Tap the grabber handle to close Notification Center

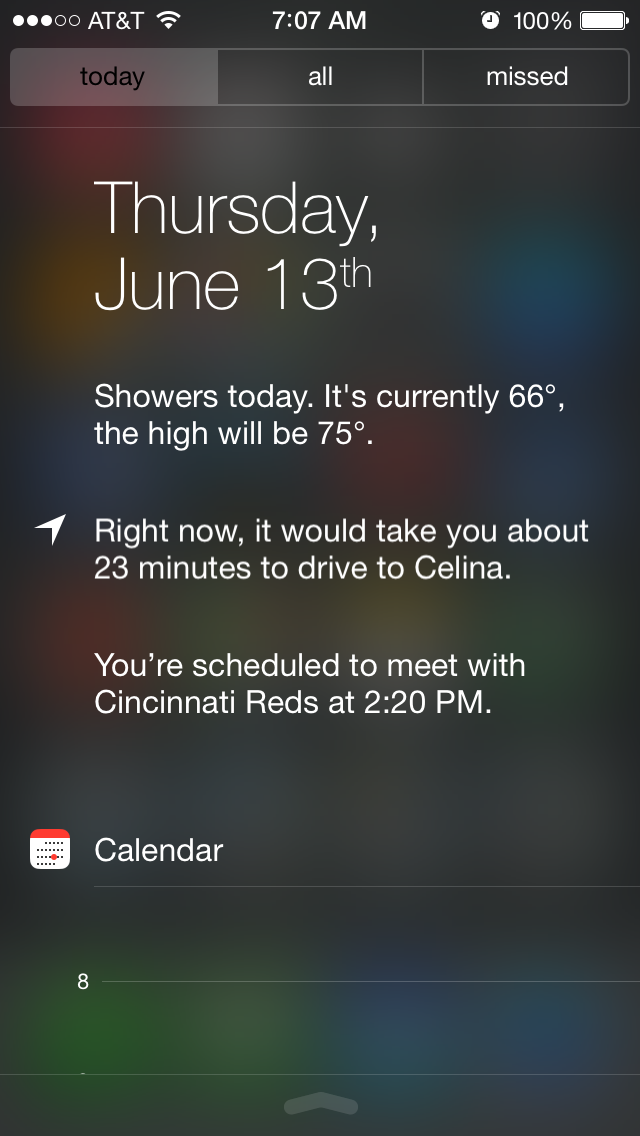tap(320, 1104)
